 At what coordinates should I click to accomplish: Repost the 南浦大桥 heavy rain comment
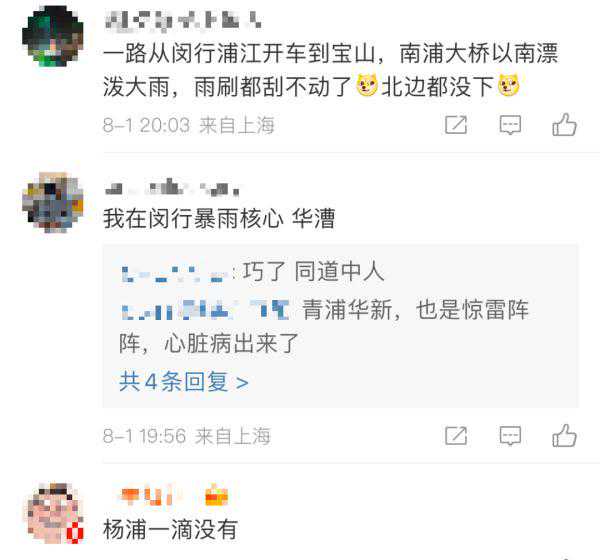(x=456, y=125)
